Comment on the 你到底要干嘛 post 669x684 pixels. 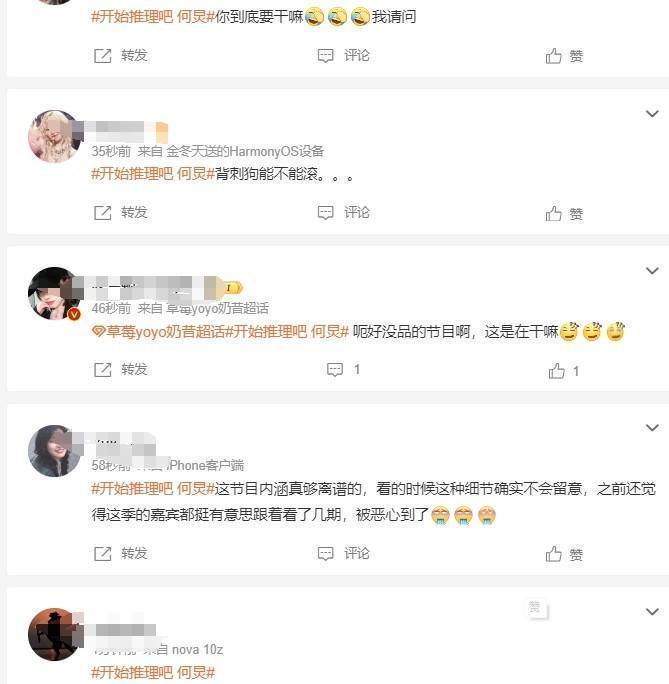click(344, 55)
